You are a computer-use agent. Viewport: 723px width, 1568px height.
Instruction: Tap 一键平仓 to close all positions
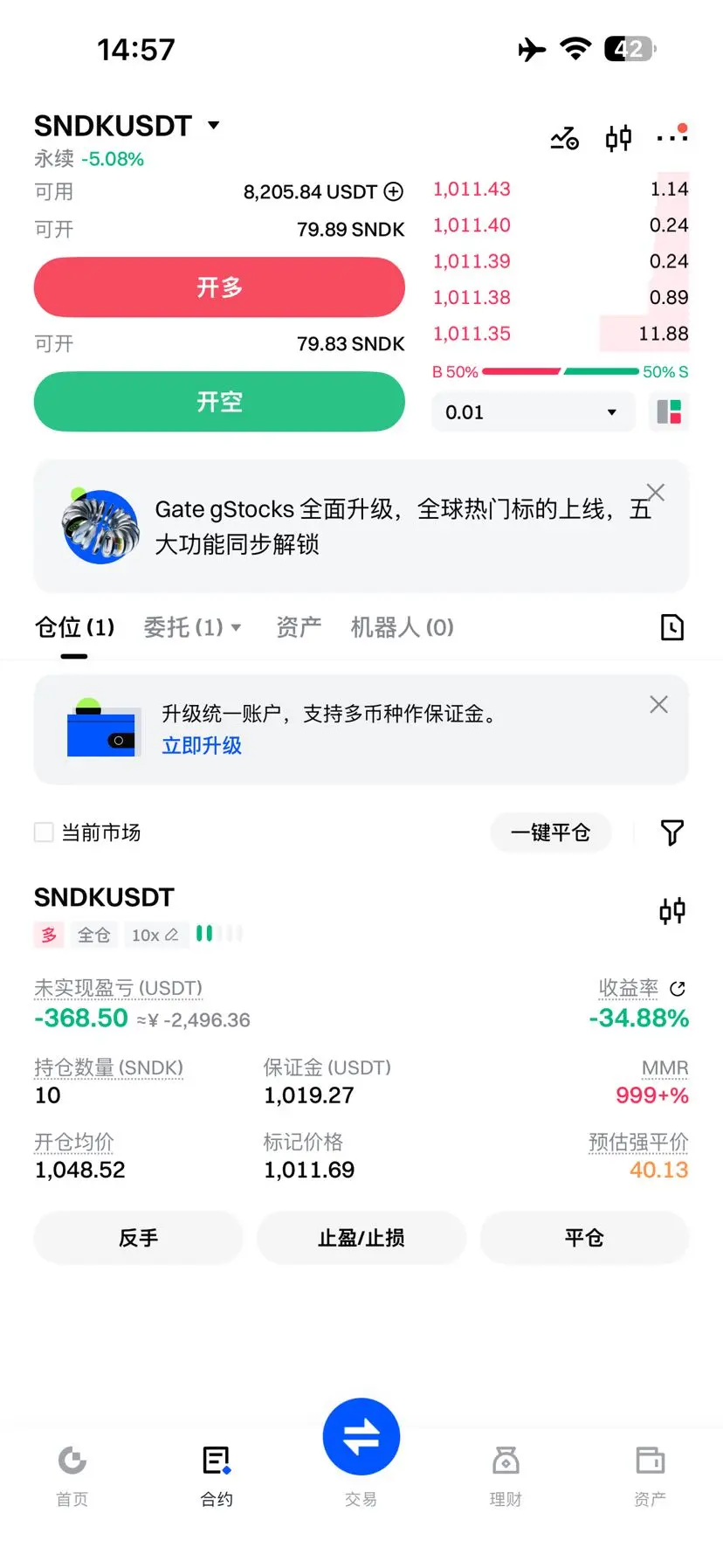click(x=550, y=832)
